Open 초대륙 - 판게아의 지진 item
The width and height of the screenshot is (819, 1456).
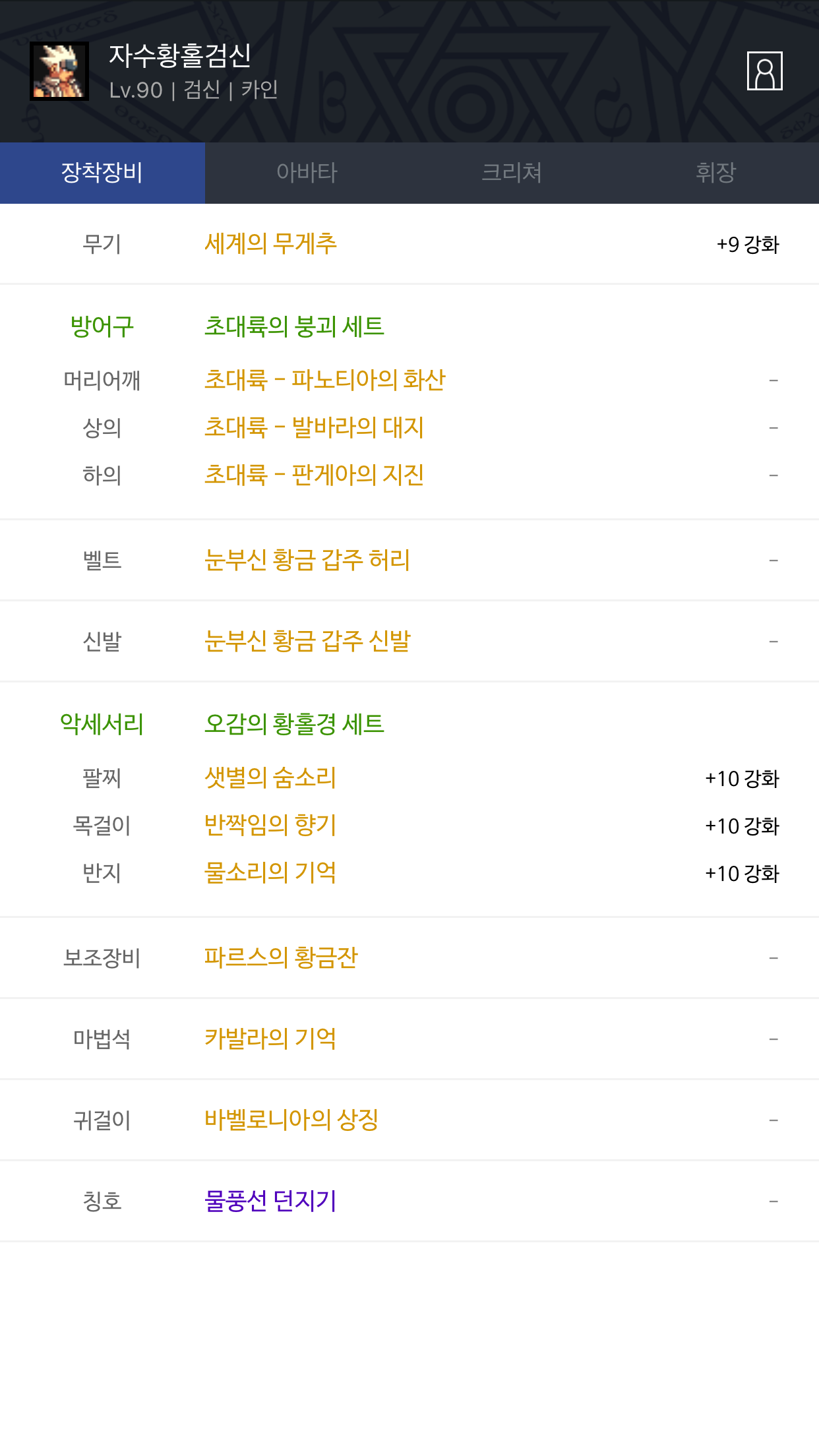314,475
